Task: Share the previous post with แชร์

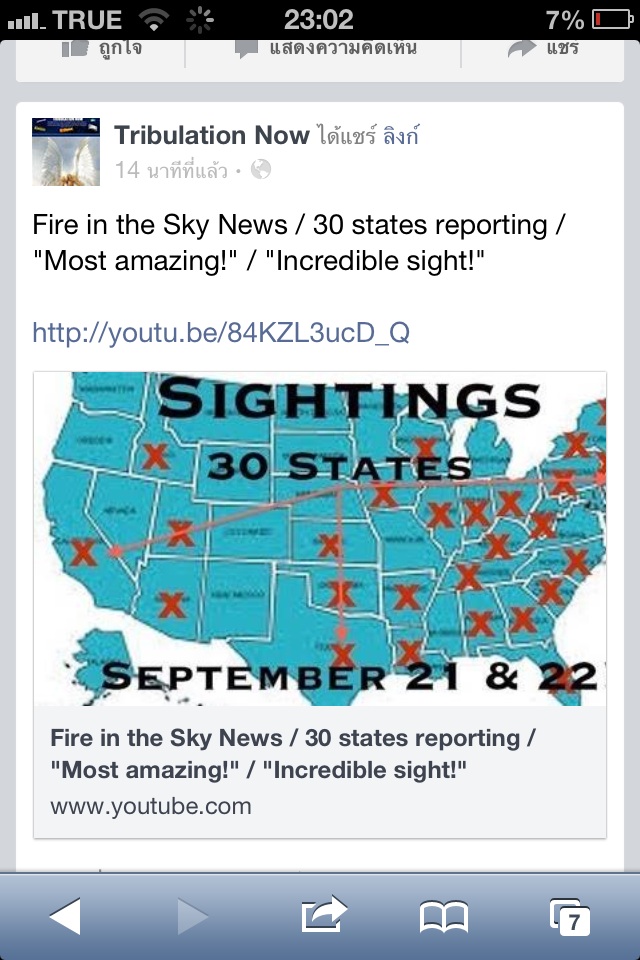Action: click(x=544, y=48)
